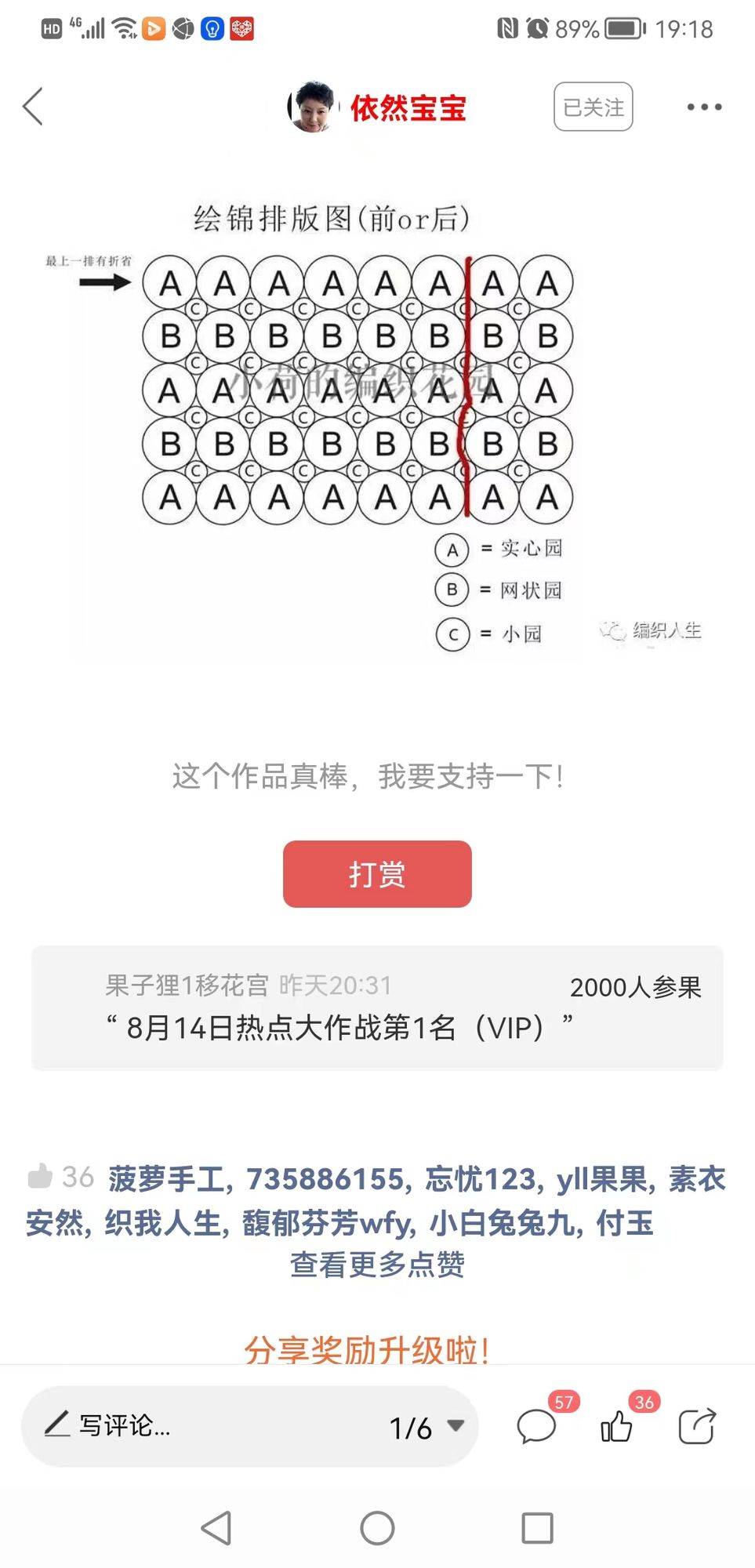View more likes via 查看更多点赞
755x1568 pixels.
pyautogui.click(x=377, y=1264)
